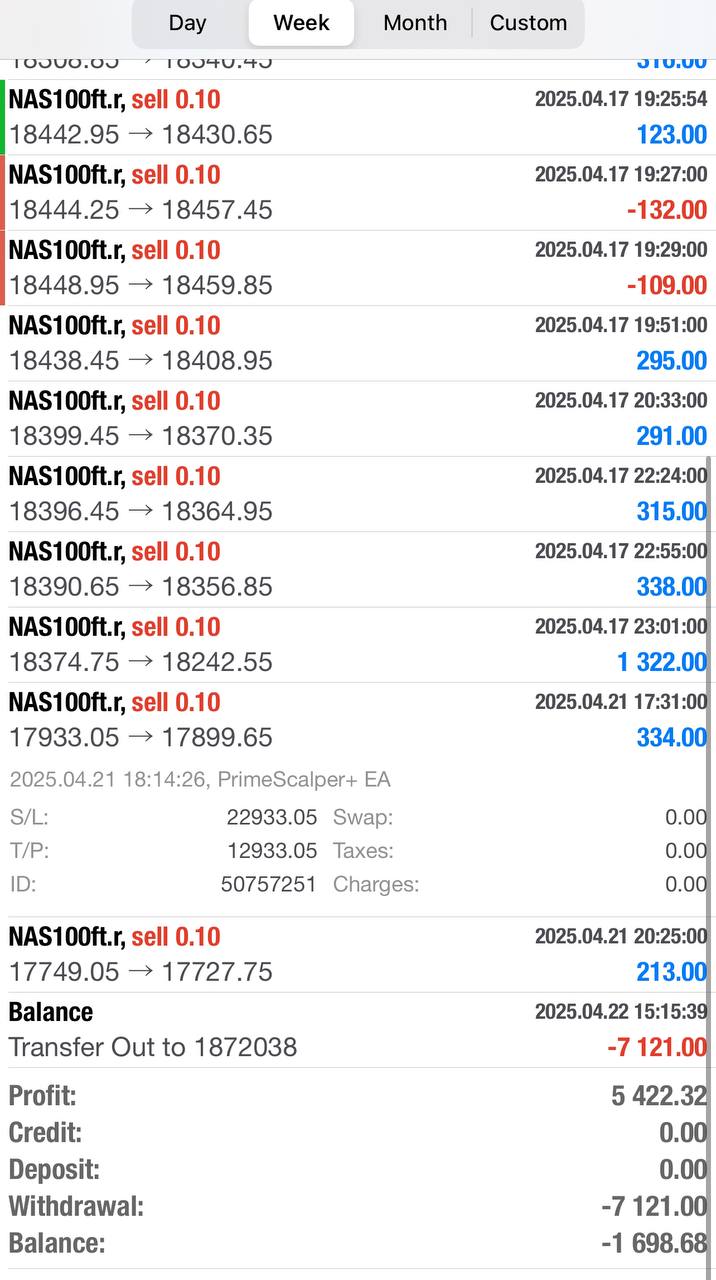The image size is (716, 1280).
Task: Expand the trade with 213.00 profit
Action: [358, 954]
